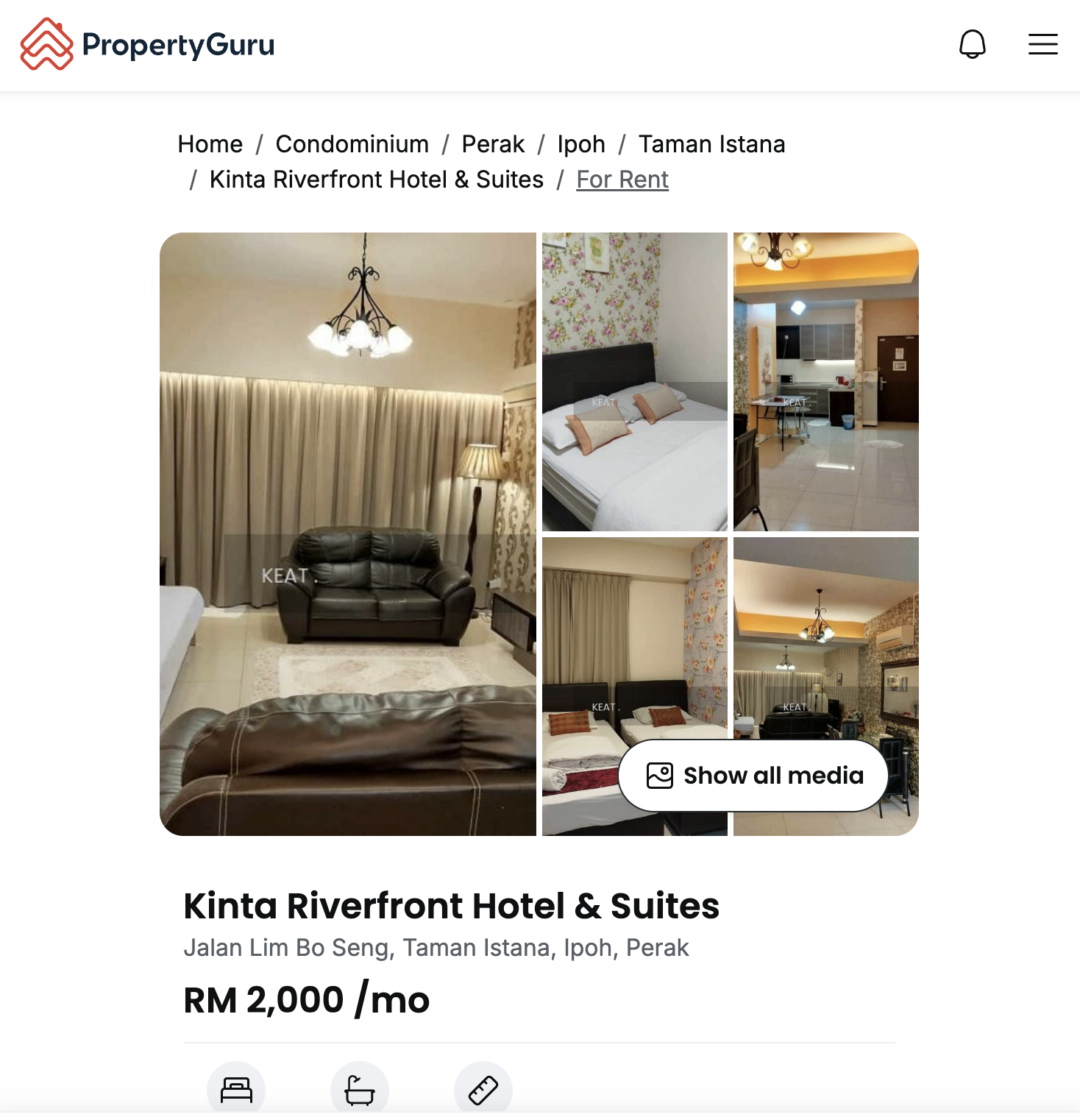Open the Taman Istana breadcrumb
This screenshot has height=1120, width=1080.
click(x=711, y=144)
